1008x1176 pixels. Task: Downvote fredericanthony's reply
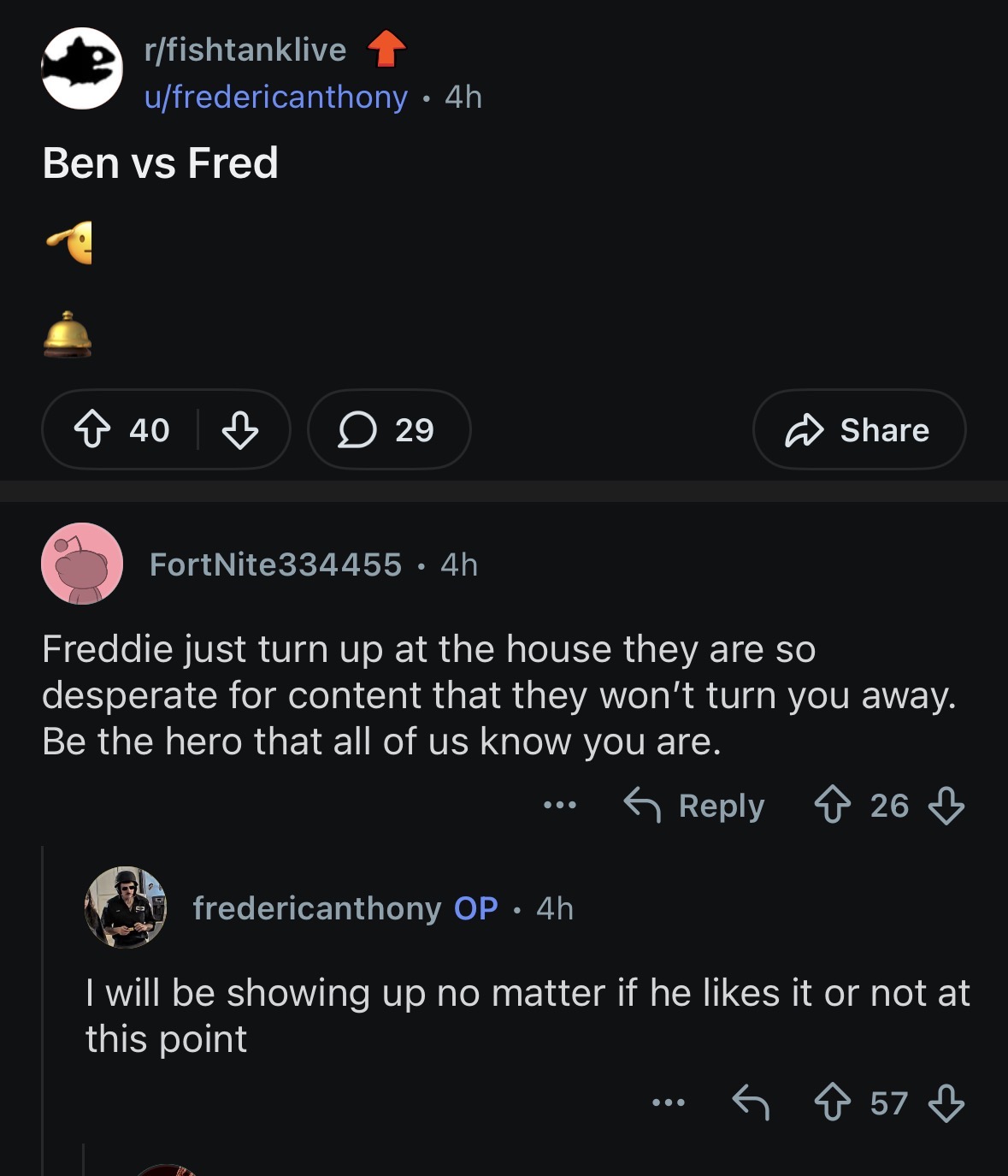click(946, 1102)
